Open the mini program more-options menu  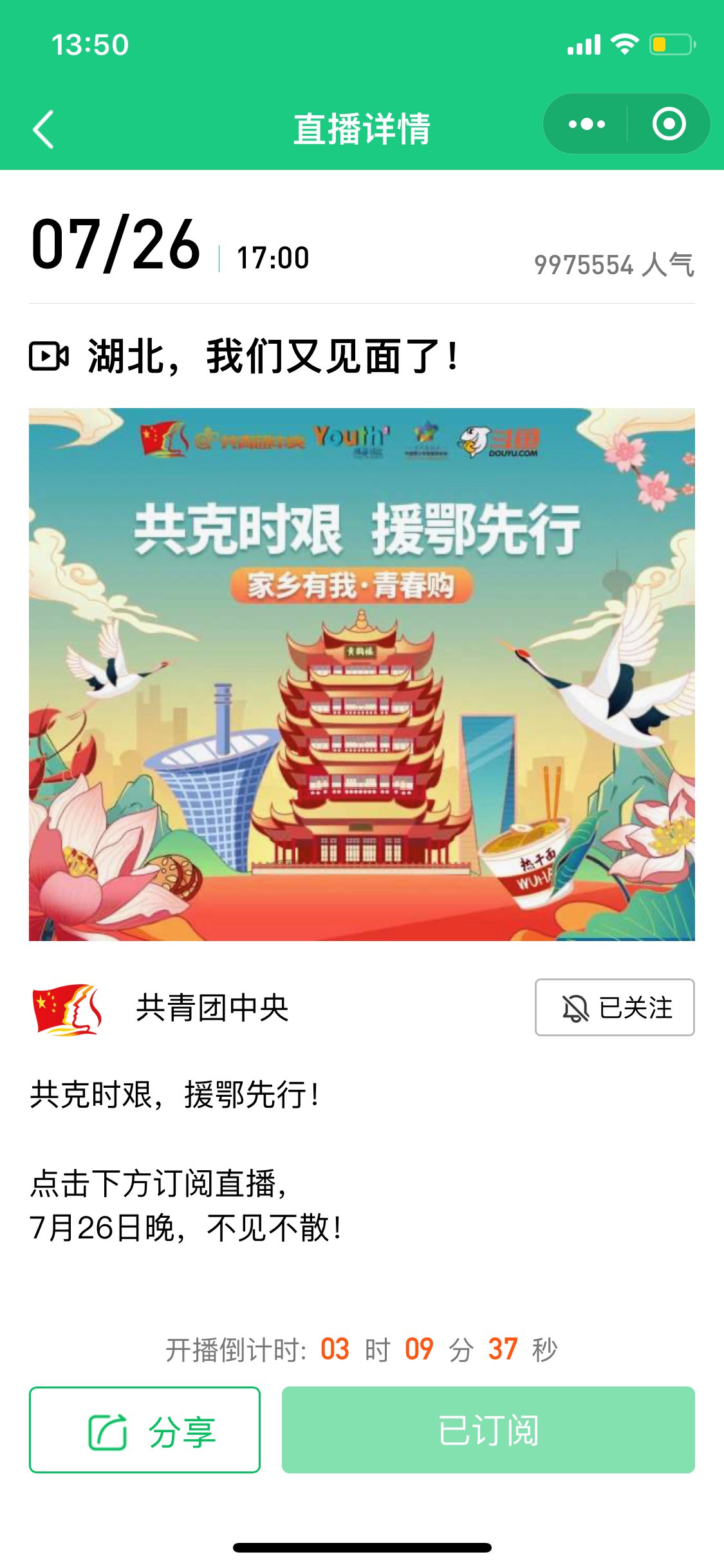click(586, 124)
